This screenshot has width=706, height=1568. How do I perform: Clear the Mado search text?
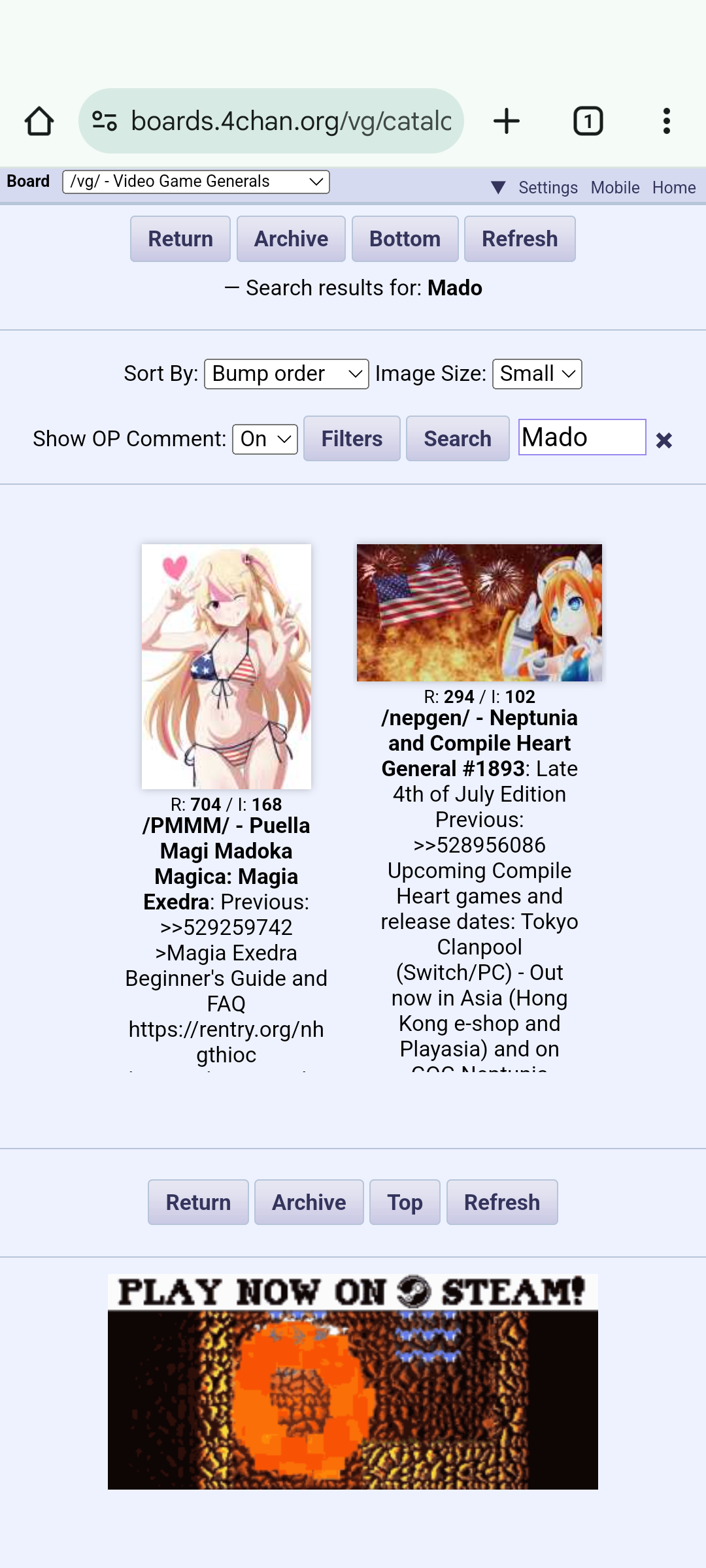[664, 440]
